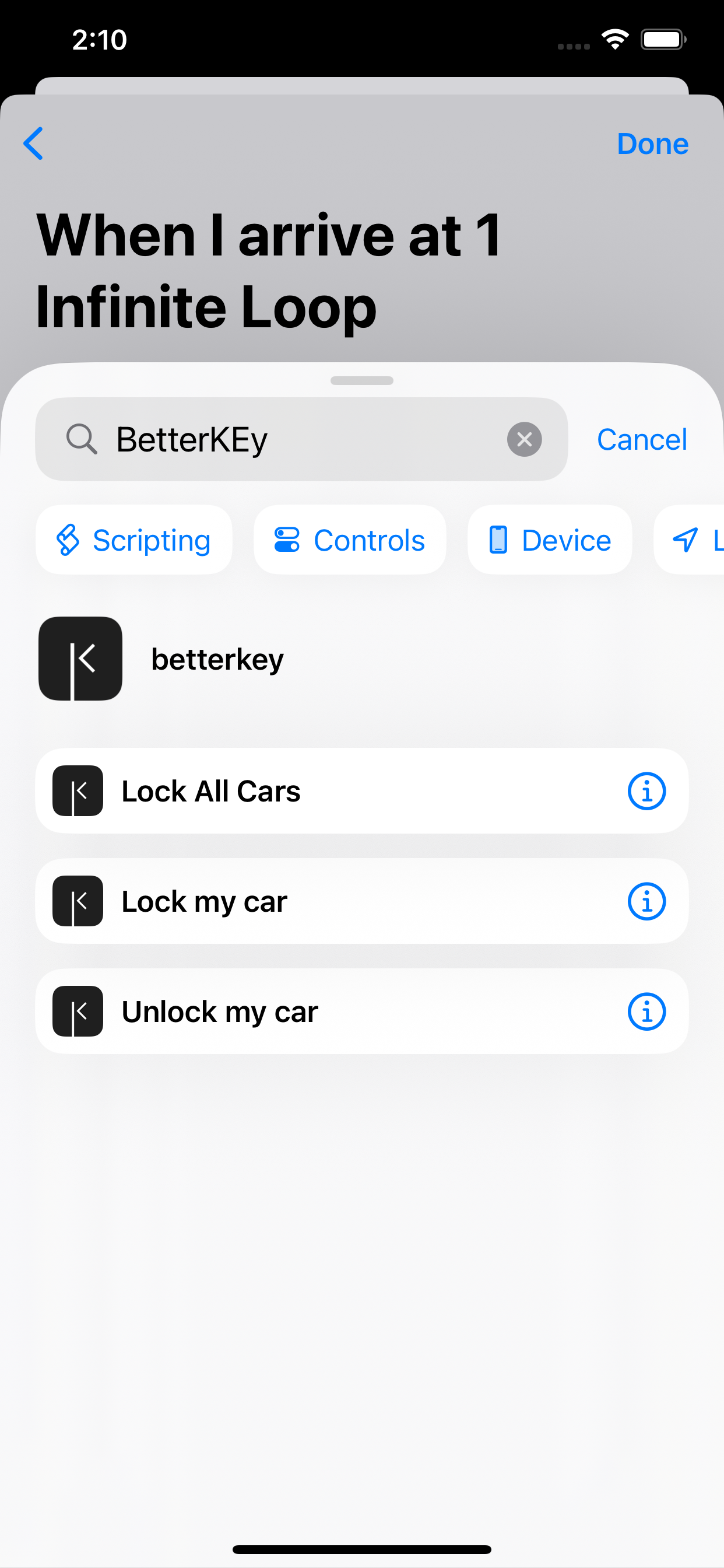This screenshot has height=1568, width=724.
Task: Go back with the top-left arrow
Action: coord(33,143)
